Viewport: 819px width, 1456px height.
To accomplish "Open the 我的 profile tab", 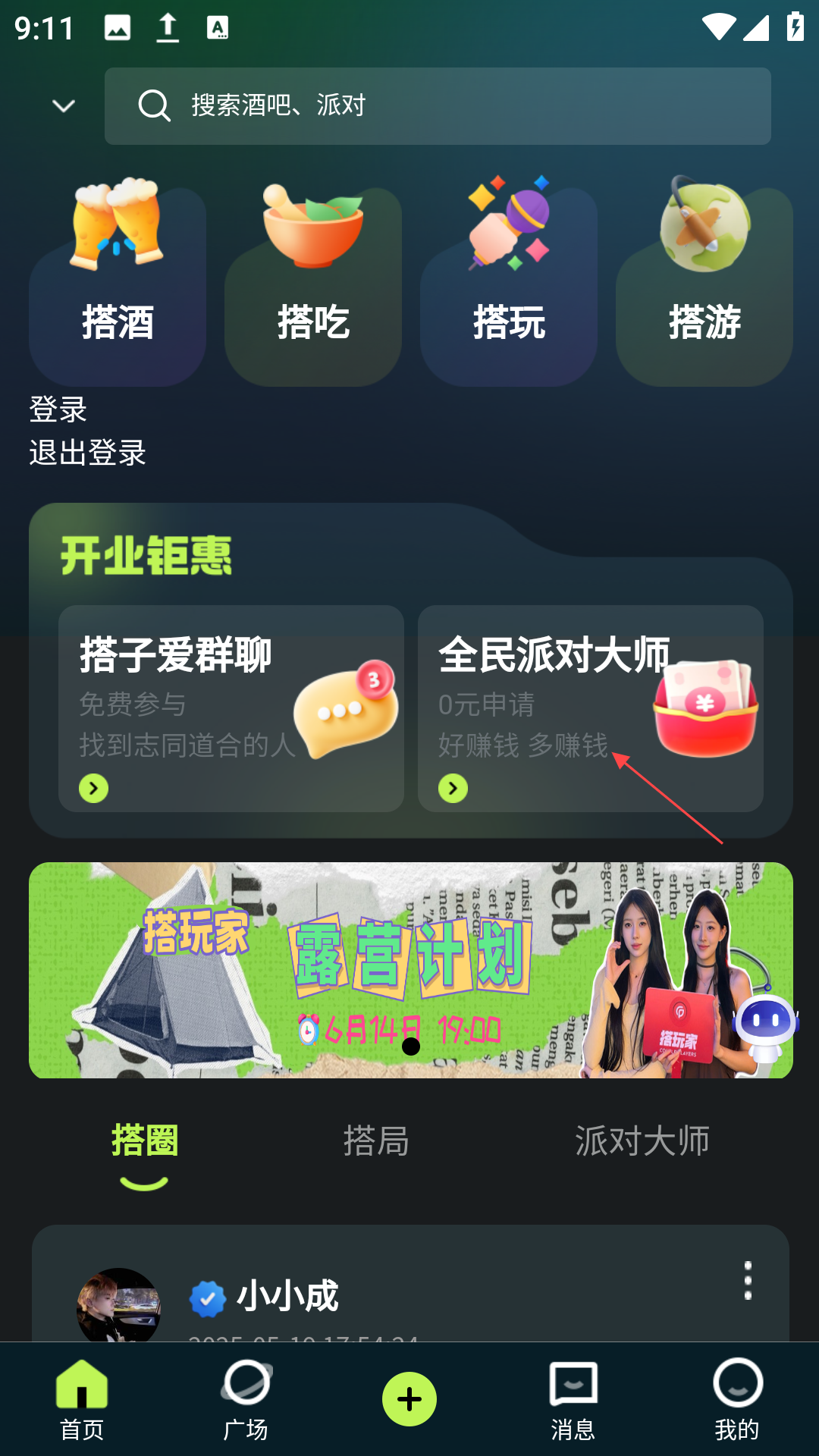I will [x=737, y=1399].
